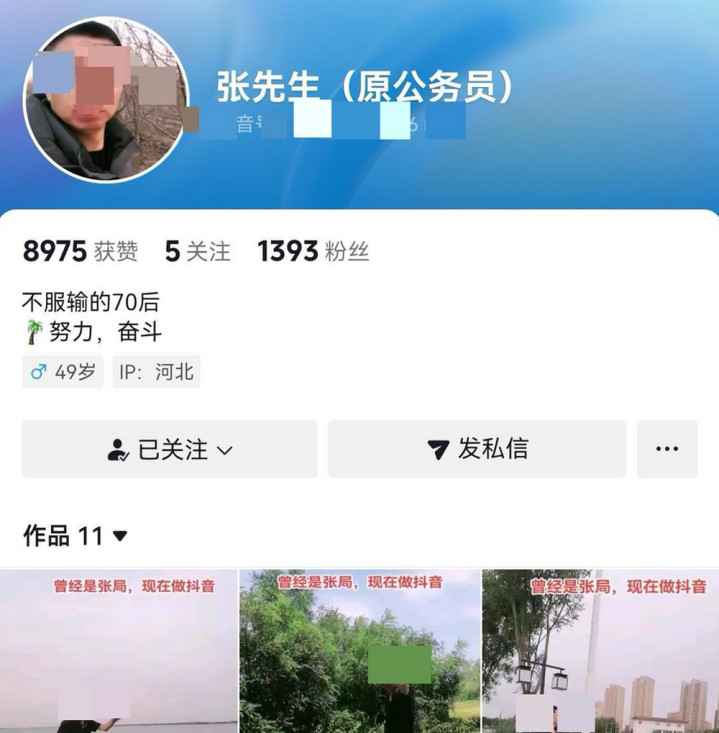The width and height of the screenshot is (719, 733).
Task: Expand the 作品 11 sort dropdown
Action: (x=76, y=536)
